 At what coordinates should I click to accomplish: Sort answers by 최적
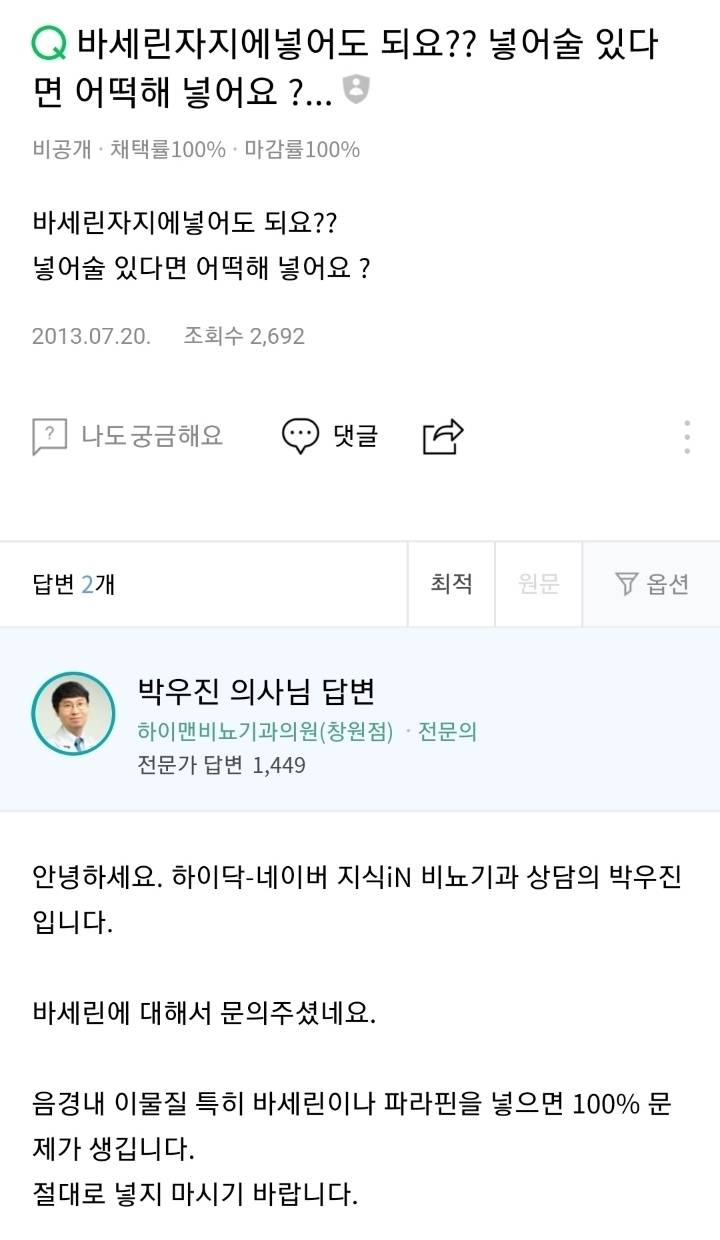(x=451, y=584)
